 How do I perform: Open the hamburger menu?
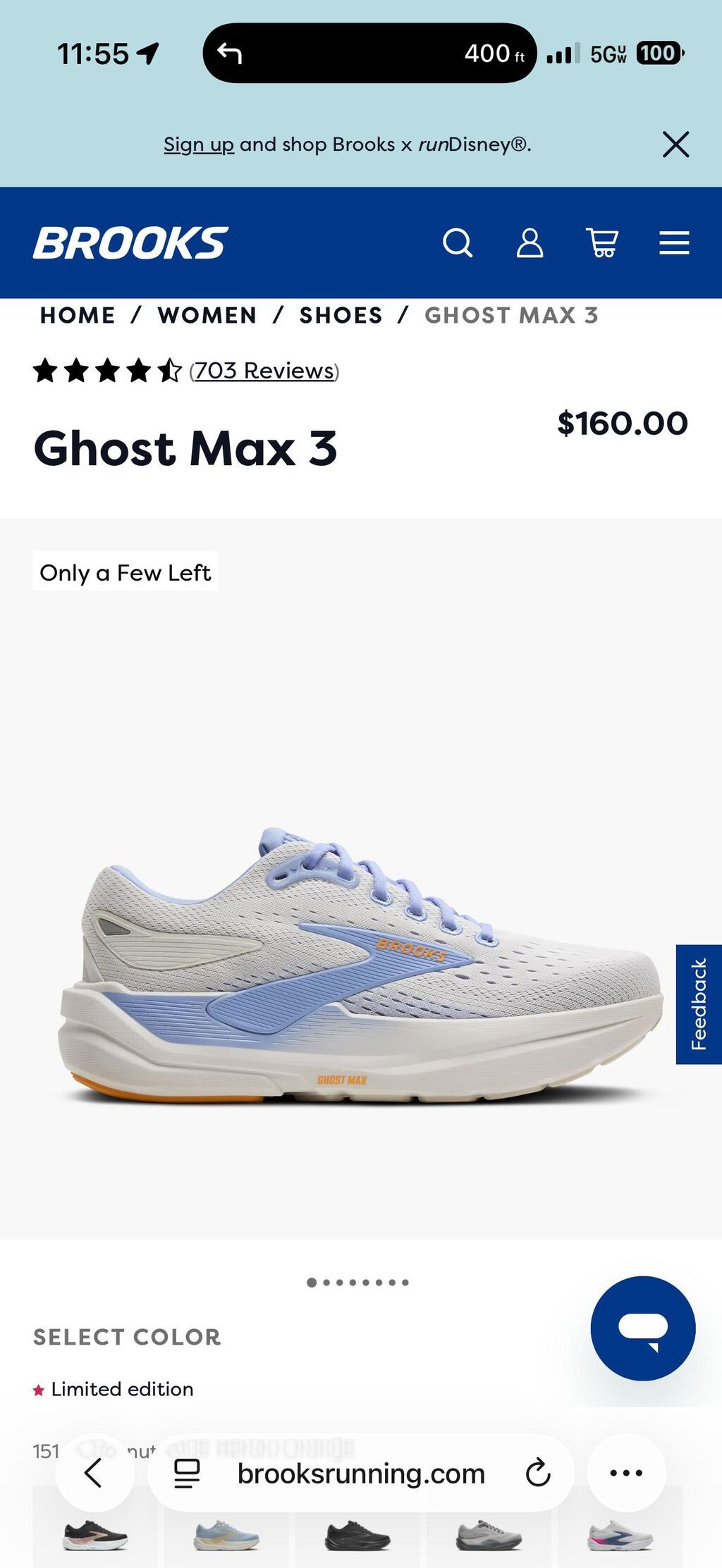[674, 243]
